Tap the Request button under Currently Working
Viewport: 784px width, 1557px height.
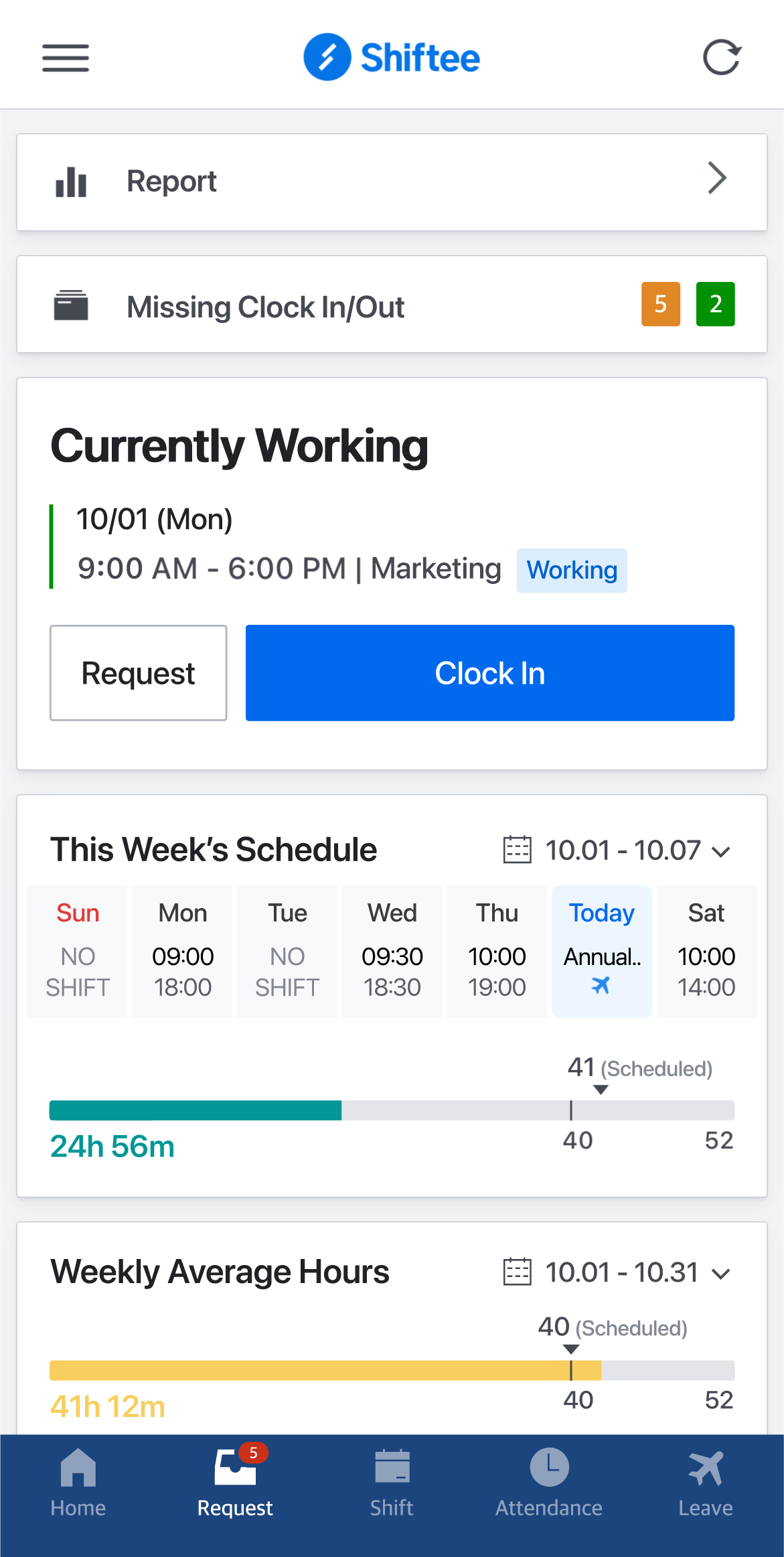click(x=139, y=673)
